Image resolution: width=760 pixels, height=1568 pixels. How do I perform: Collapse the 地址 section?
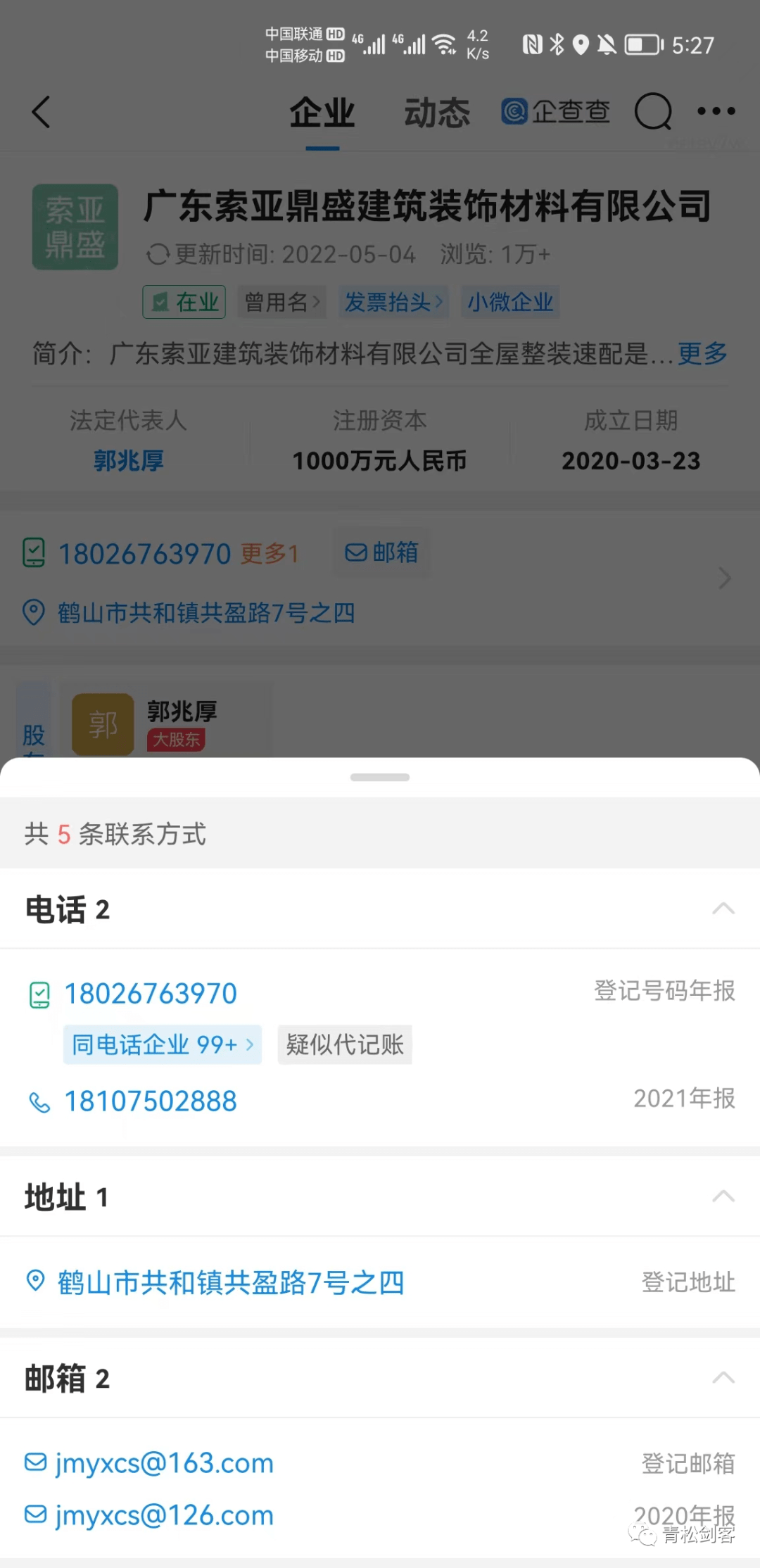pos(723,1196)
